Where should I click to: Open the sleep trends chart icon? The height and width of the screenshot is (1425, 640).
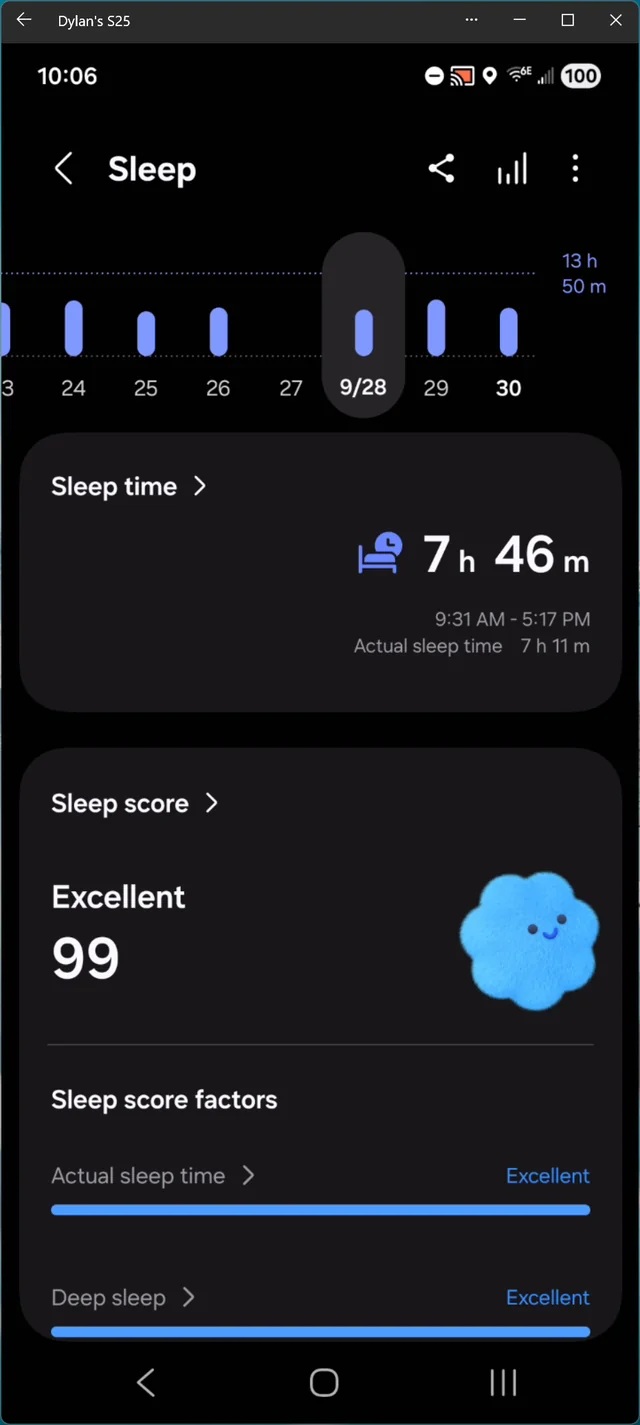point(511,169)
